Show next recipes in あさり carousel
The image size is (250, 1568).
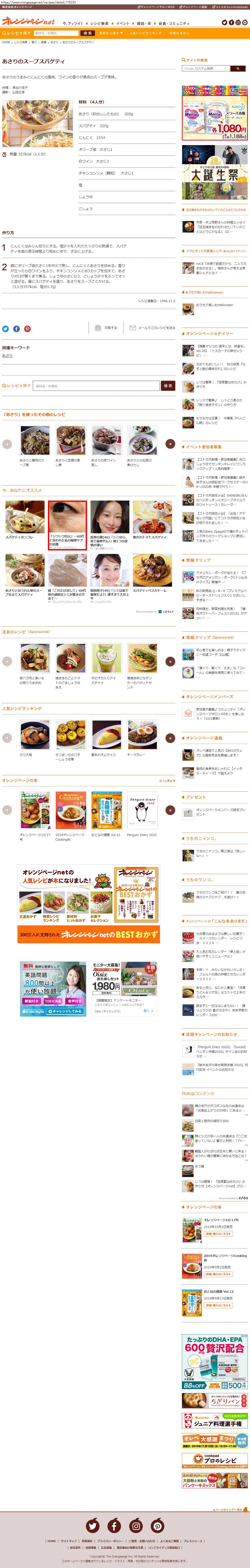click(x=170, y=444)
